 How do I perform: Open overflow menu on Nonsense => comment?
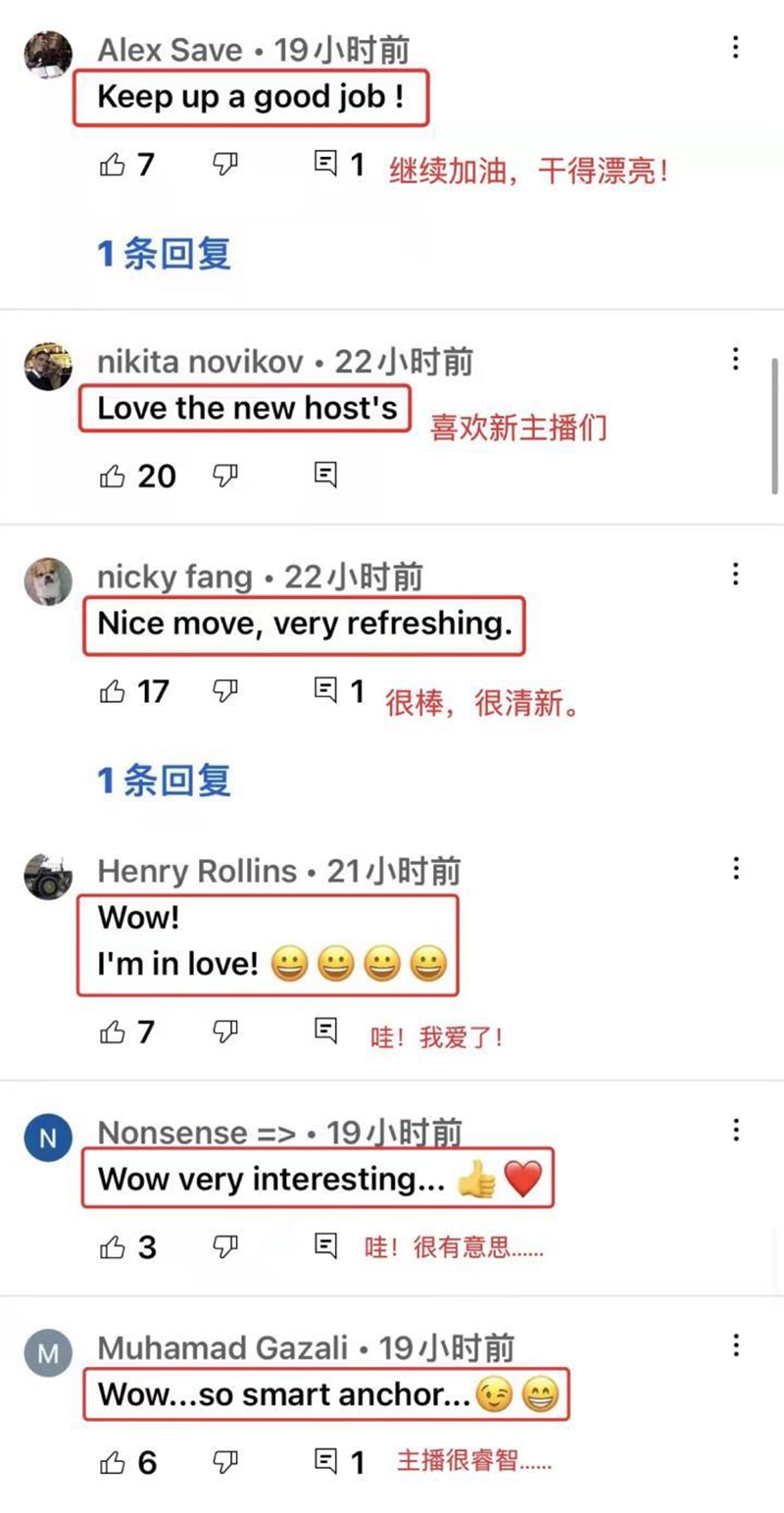pos(735,1130)
